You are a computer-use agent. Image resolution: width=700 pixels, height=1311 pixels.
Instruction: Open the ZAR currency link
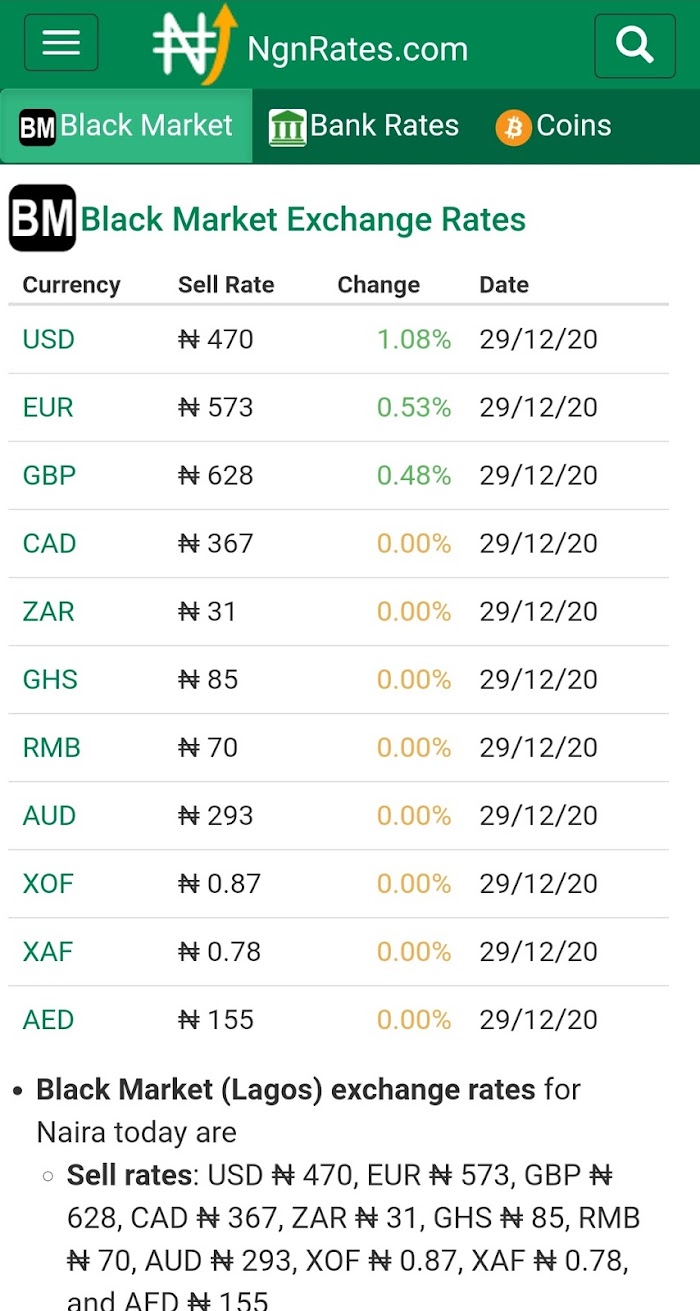pos(48,611)
